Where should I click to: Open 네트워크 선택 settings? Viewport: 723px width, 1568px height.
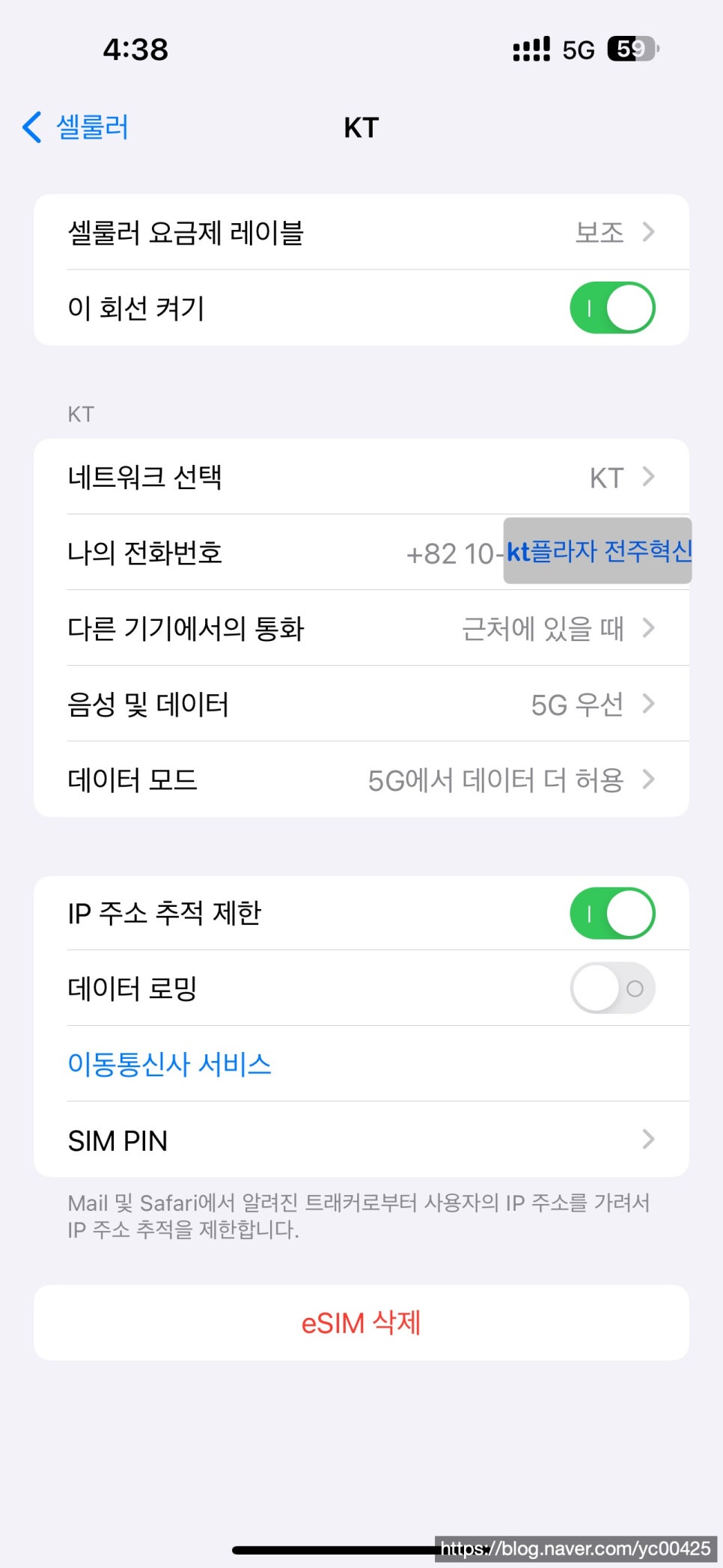[361, 477]
